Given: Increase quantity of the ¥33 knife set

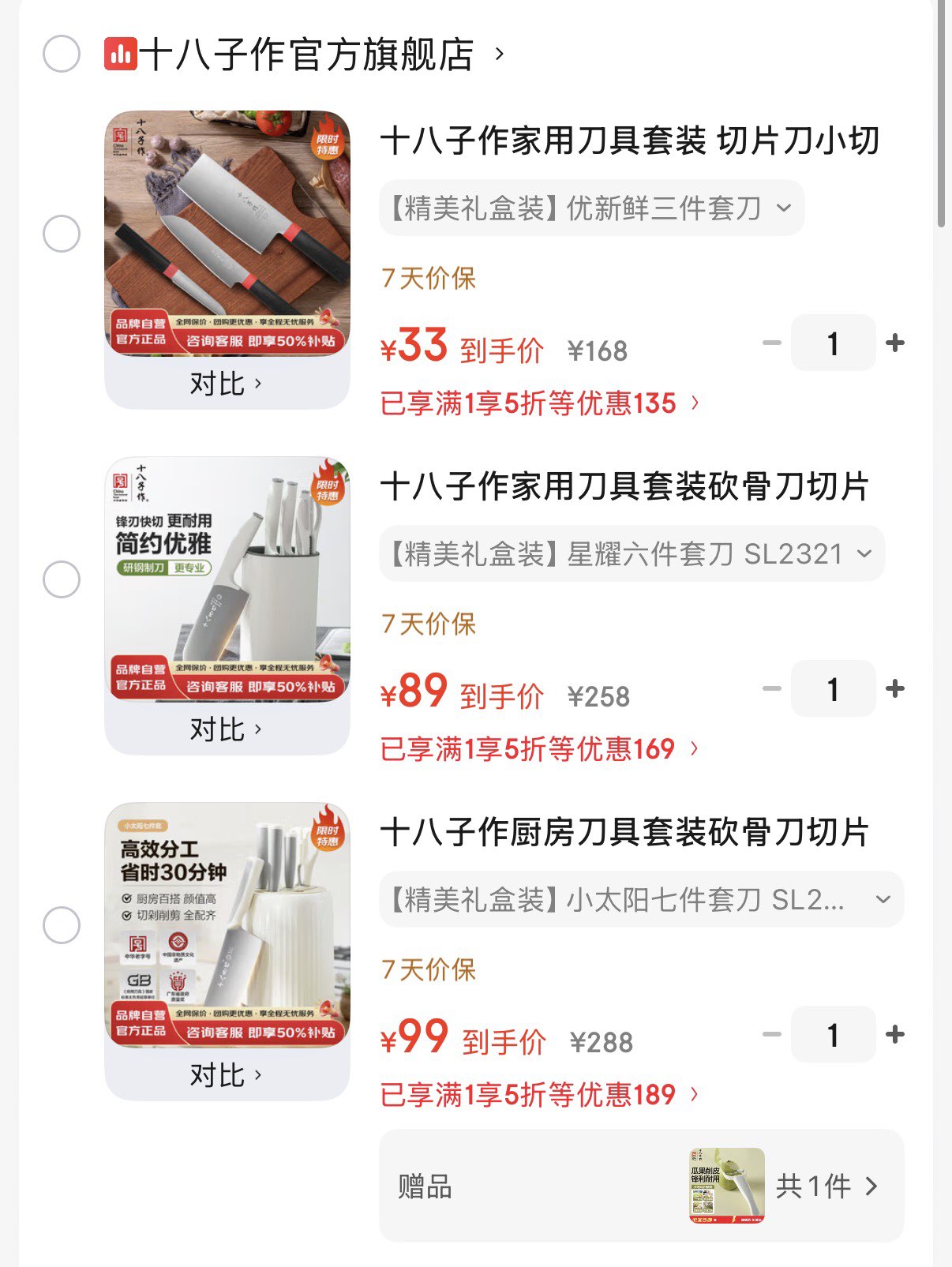Looking at the screenshot, I should (895, 343).
